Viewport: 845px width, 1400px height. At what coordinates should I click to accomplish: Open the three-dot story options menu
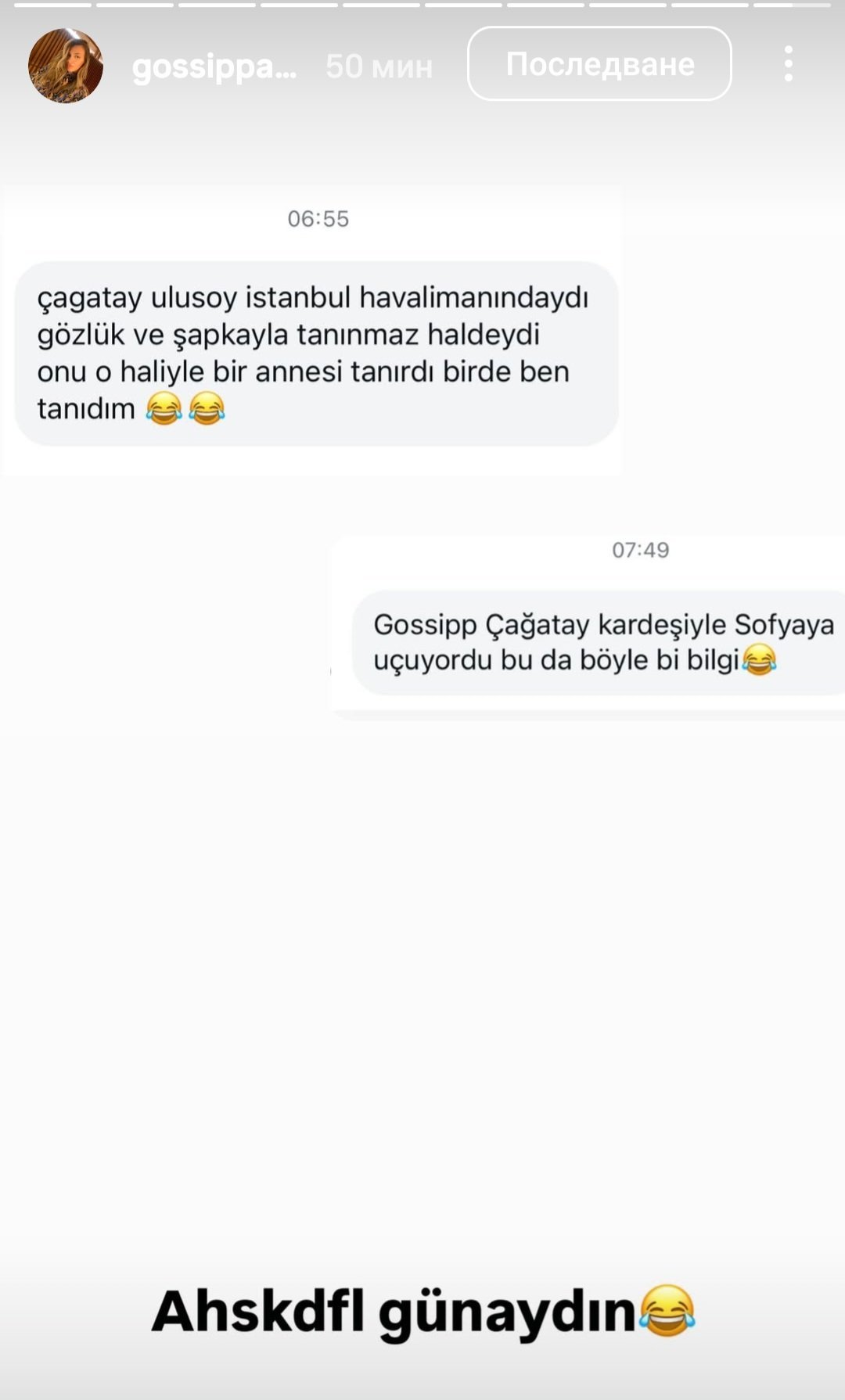pyautogui.click(x=788, y=64)
